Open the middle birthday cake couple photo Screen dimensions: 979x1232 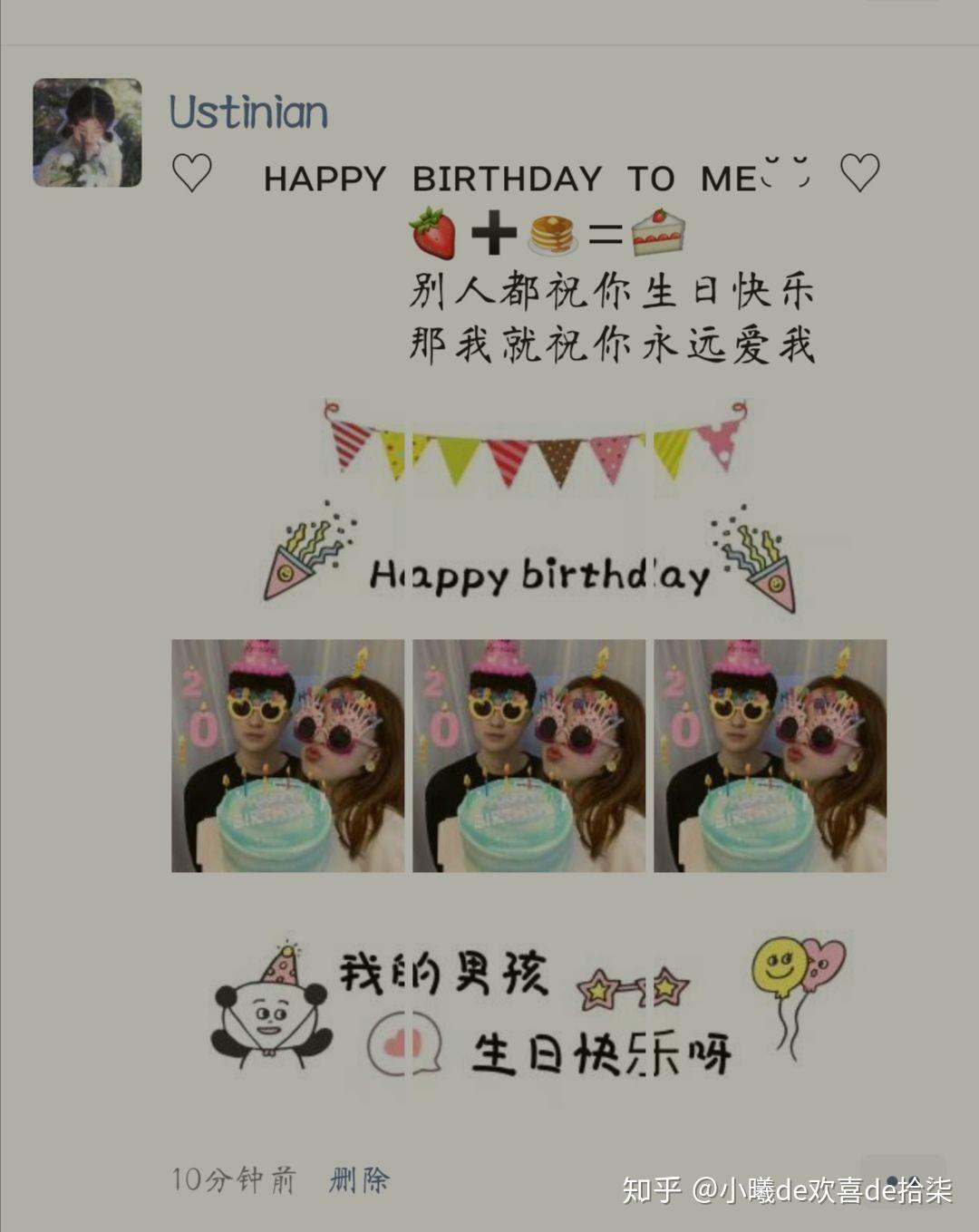pos(528,756)
